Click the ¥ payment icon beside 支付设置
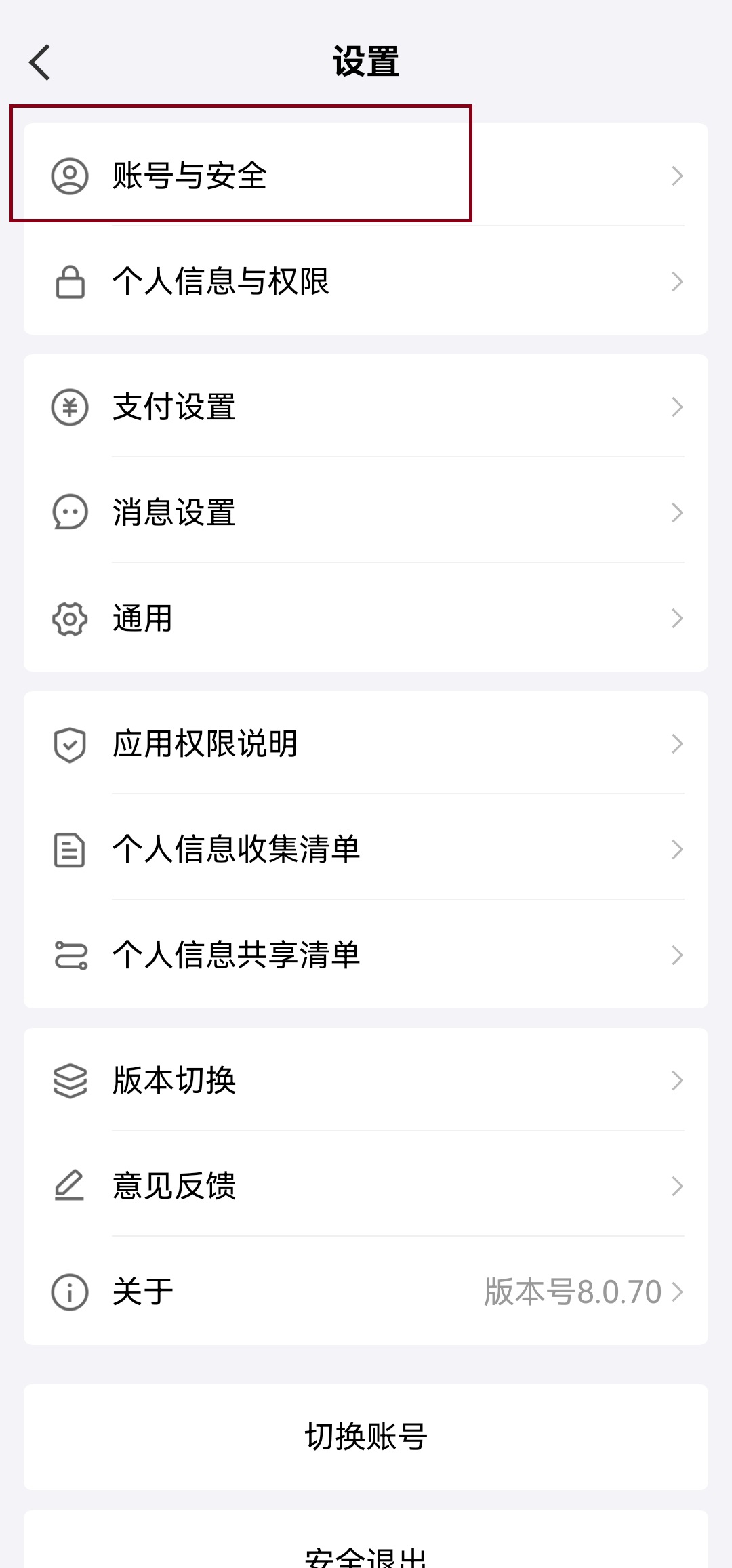Screen dimensions: 732x1568 70,407
